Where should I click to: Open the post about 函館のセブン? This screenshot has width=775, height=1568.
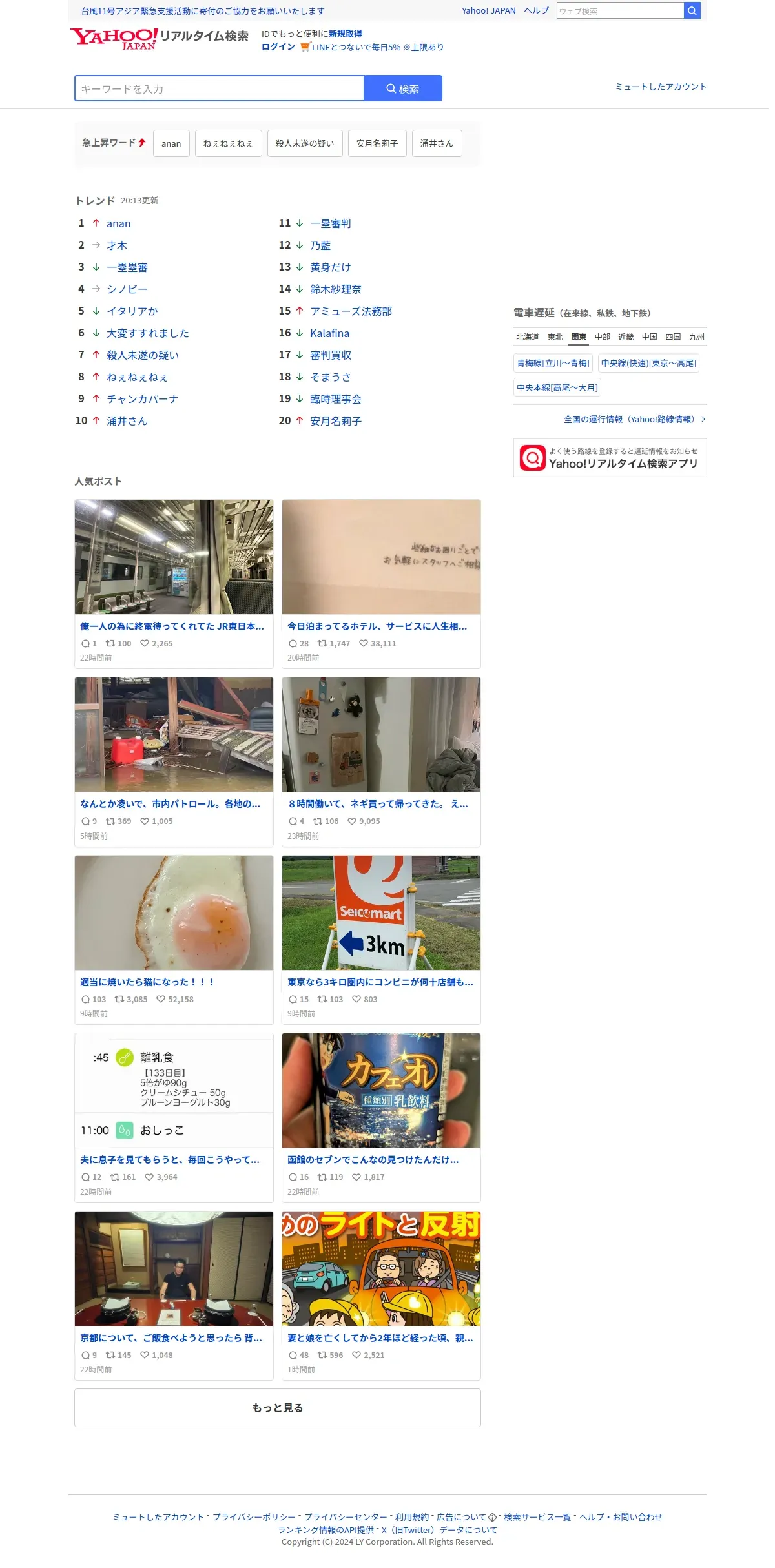[381, 1117]
